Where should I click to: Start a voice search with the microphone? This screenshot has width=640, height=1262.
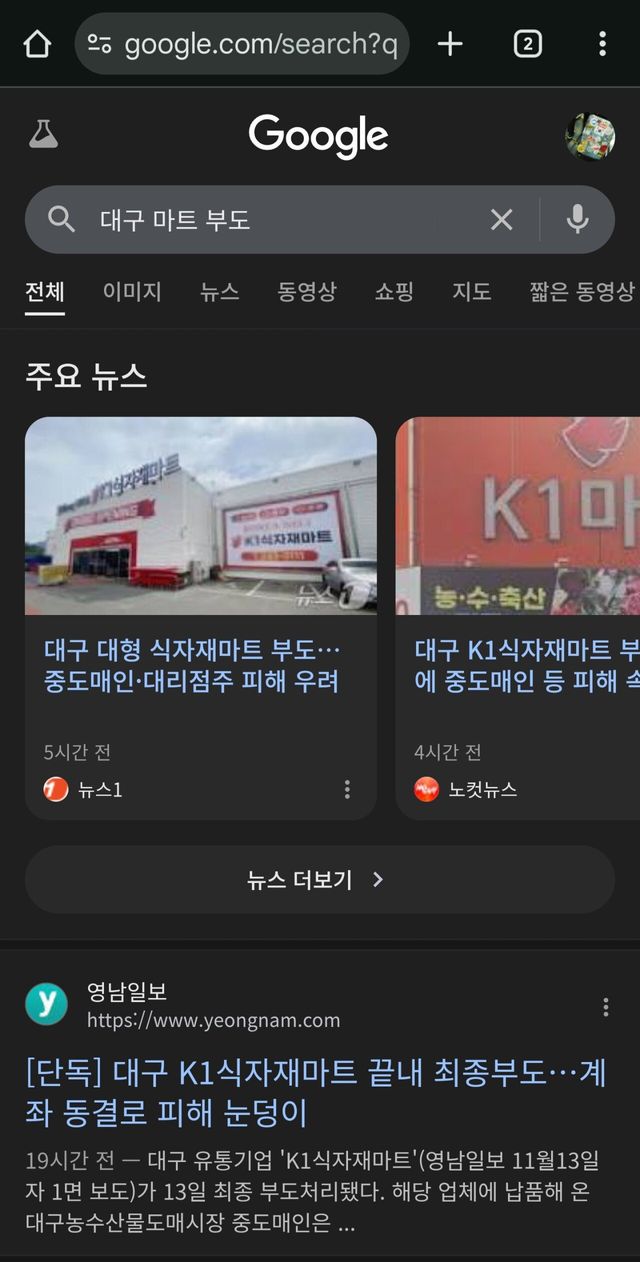click(577, 220)
